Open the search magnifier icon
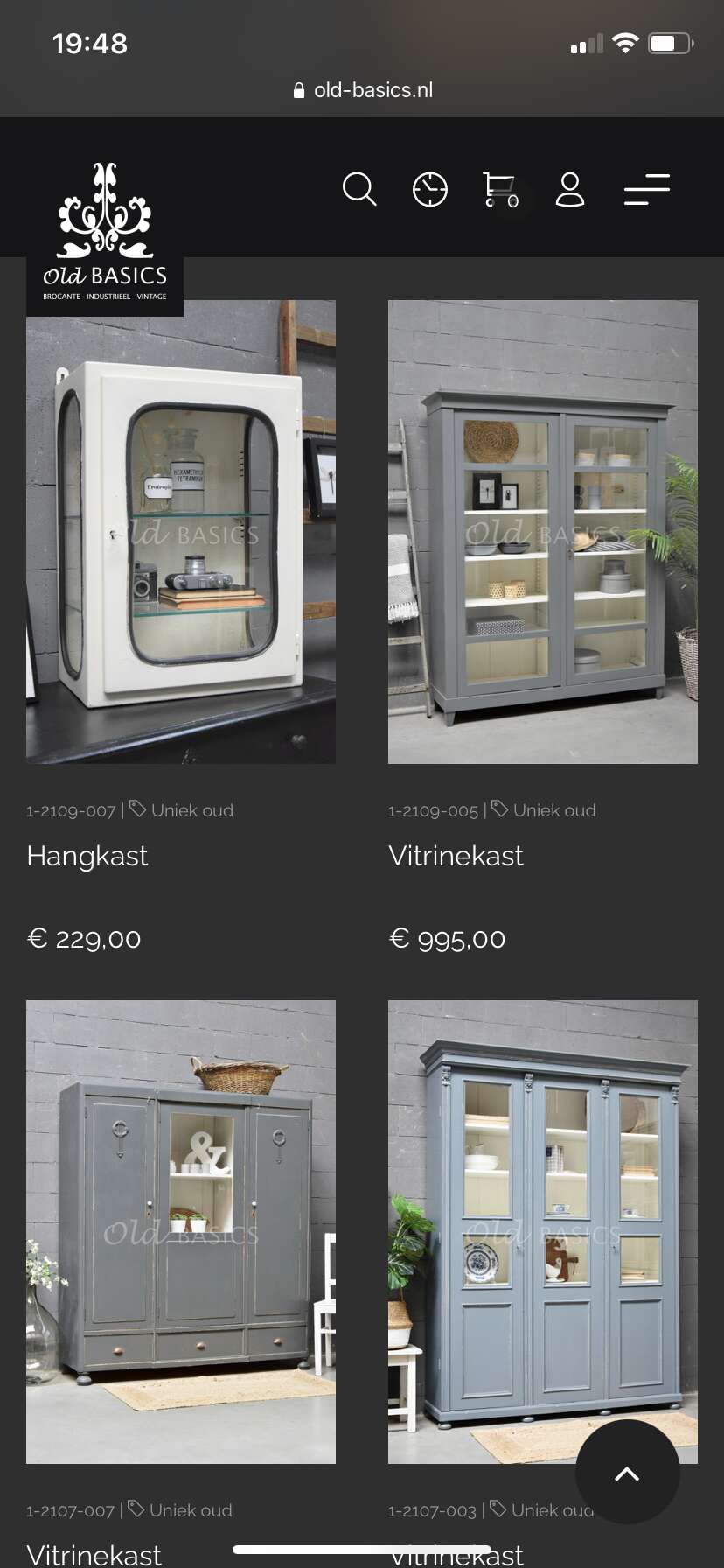 click(x=359, y=189)
